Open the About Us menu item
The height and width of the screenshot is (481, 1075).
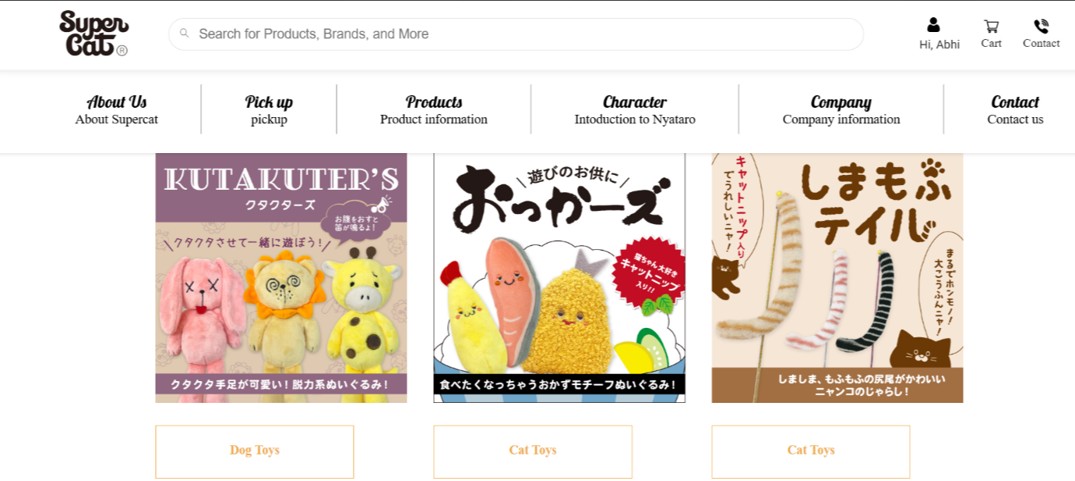click(x=116, y=109)
